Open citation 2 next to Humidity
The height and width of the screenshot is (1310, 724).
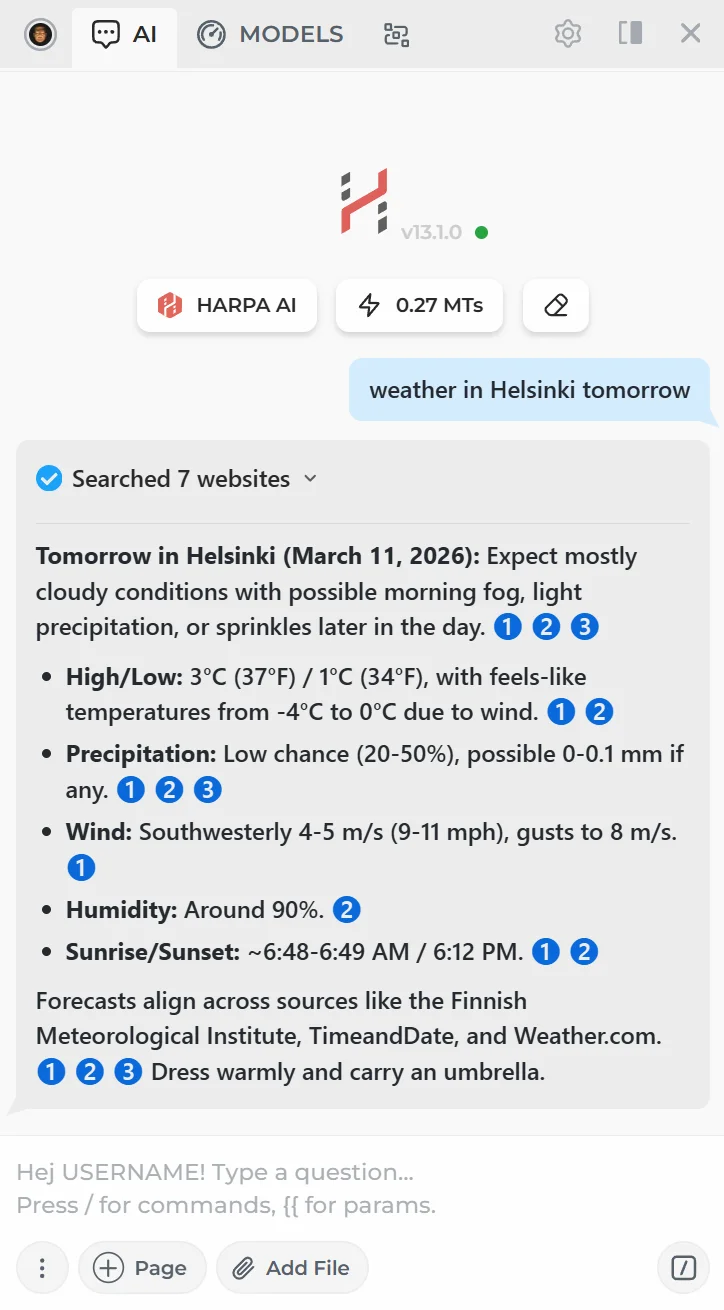pyautogui.click(x=346, y=910)
